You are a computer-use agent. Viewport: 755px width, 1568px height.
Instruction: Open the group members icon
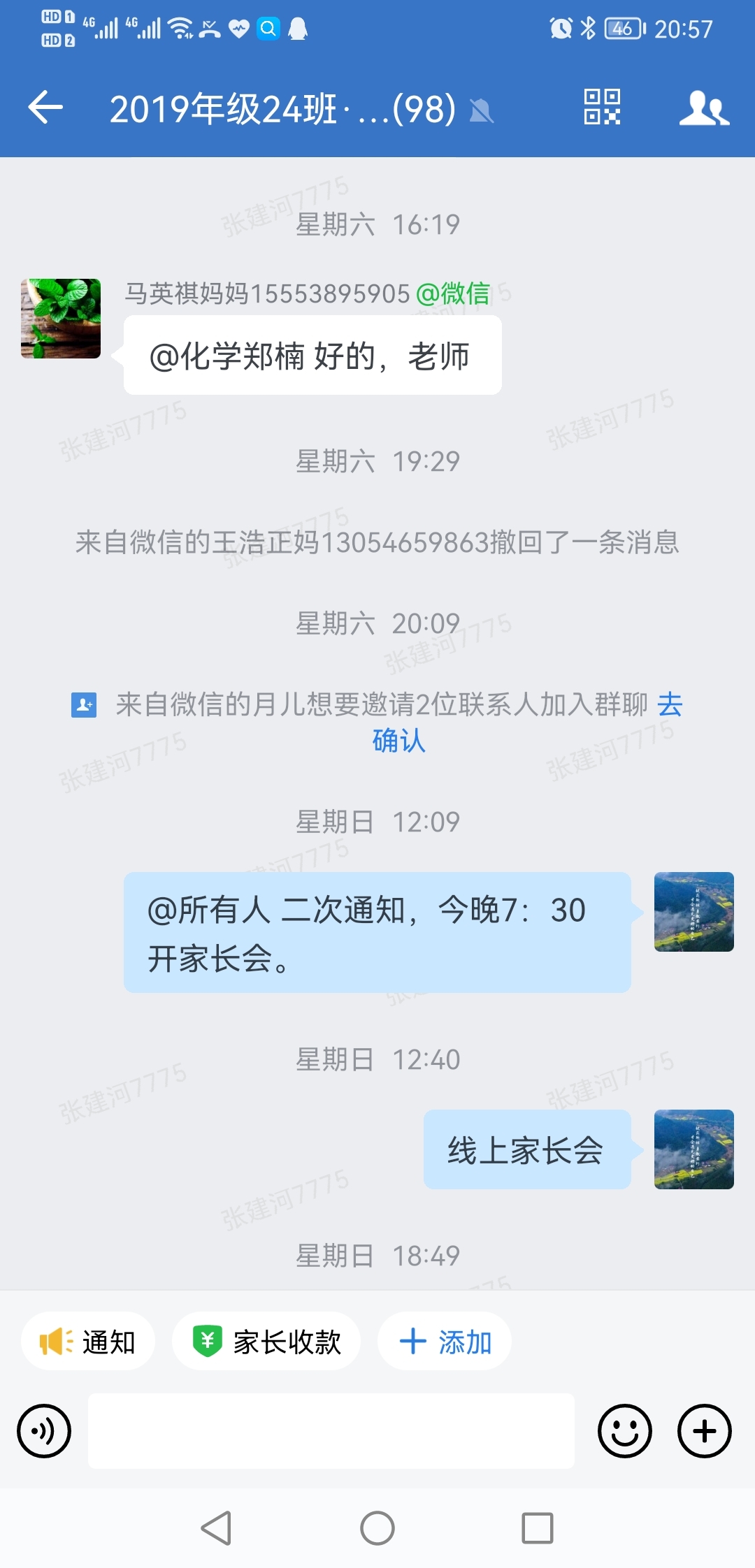[x=704, y=108]
